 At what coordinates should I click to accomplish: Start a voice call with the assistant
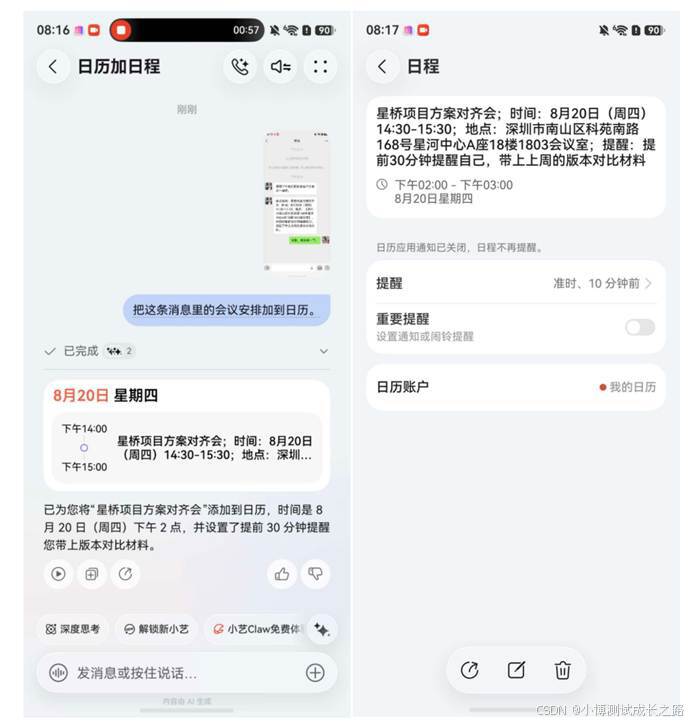coord(240,66)
